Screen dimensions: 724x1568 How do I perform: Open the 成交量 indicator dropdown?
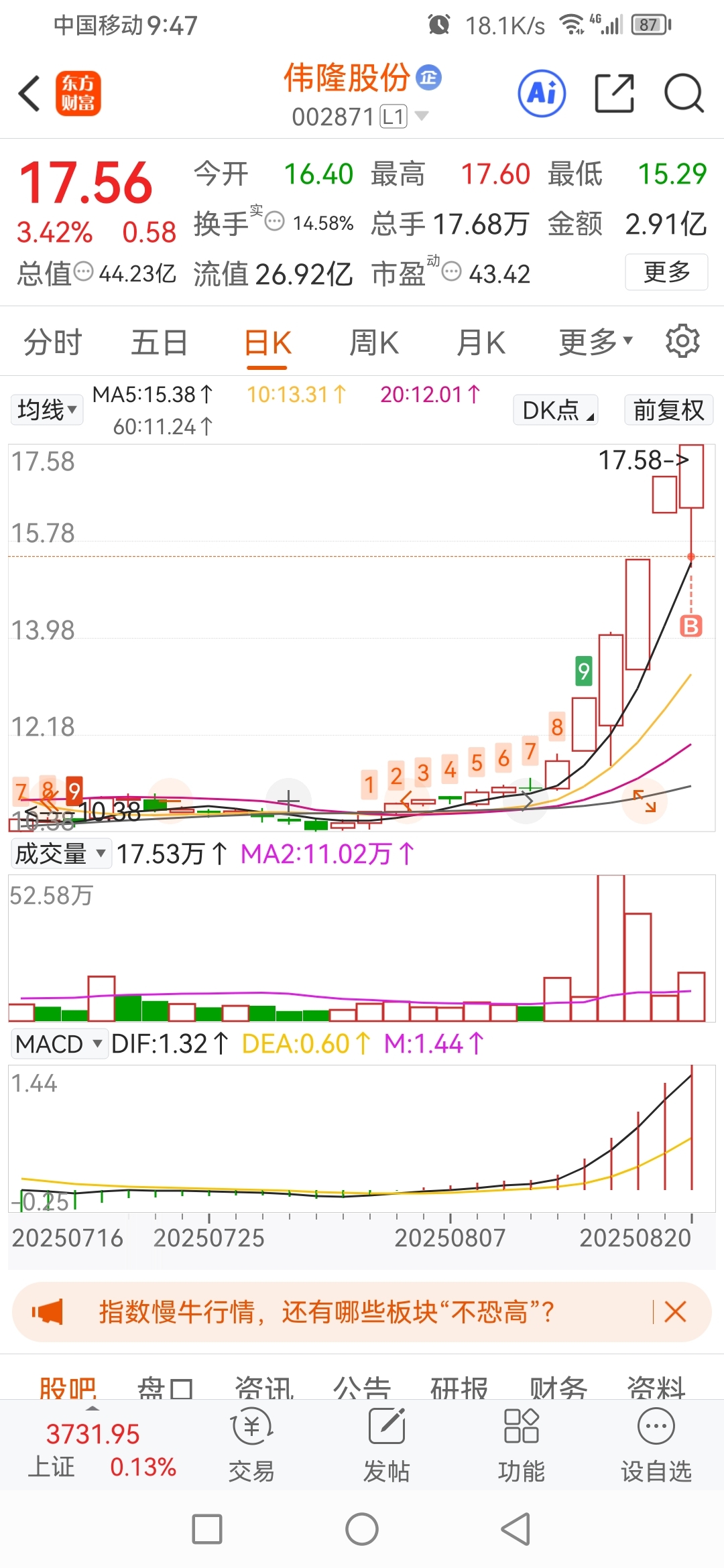[x=61, y=854]
